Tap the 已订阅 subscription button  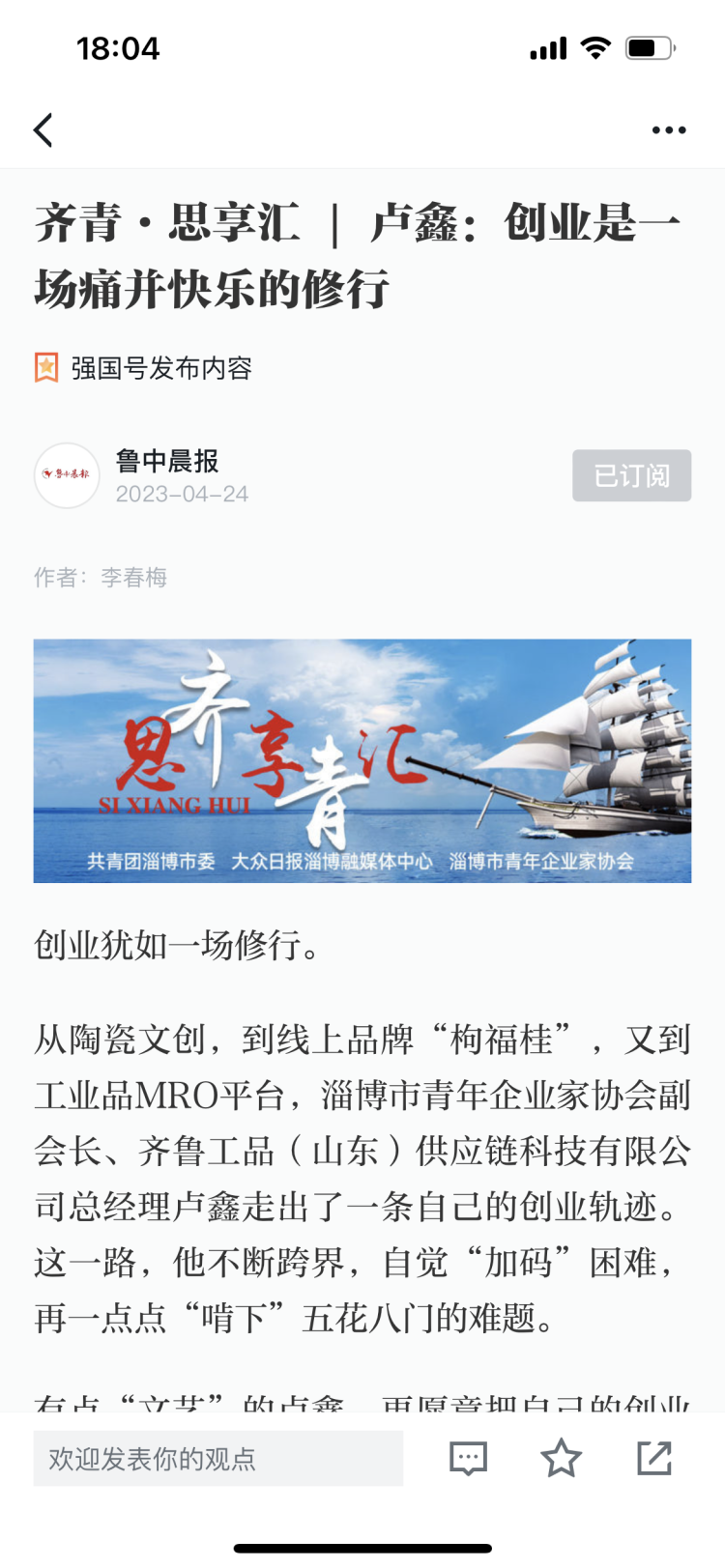[x=631, y=475]
